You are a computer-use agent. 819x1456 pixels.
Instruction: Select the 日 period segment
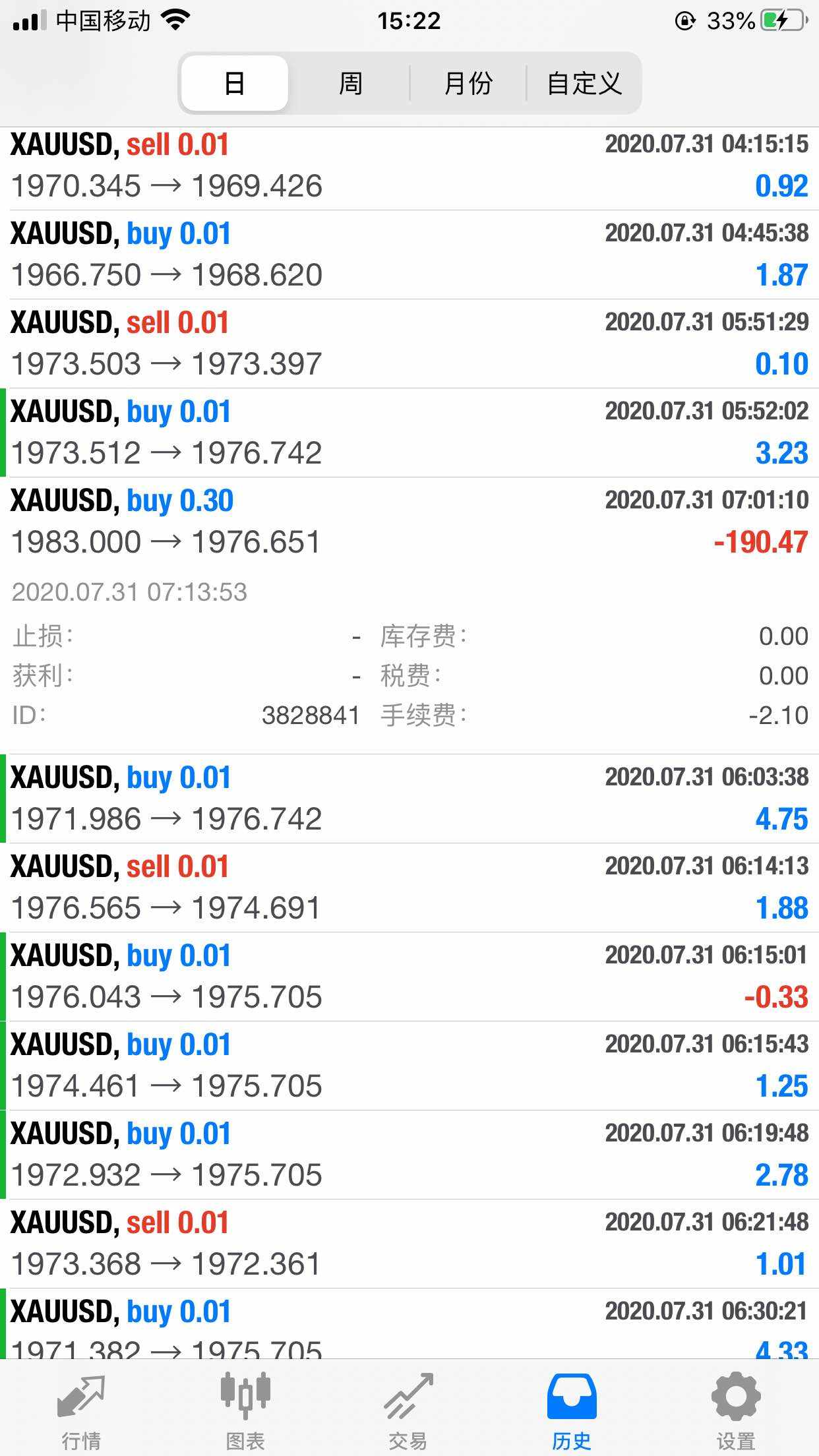[x=235, y=83]
